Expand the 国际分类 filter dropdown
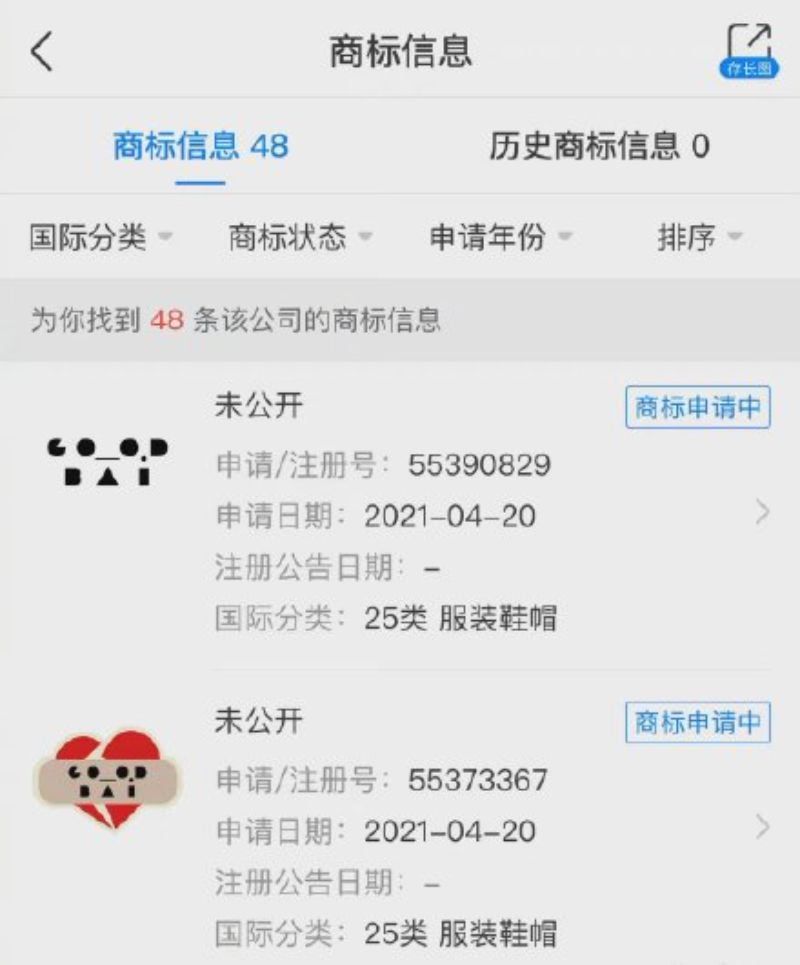Screen dimensions: 800x965 pos(100,238)
